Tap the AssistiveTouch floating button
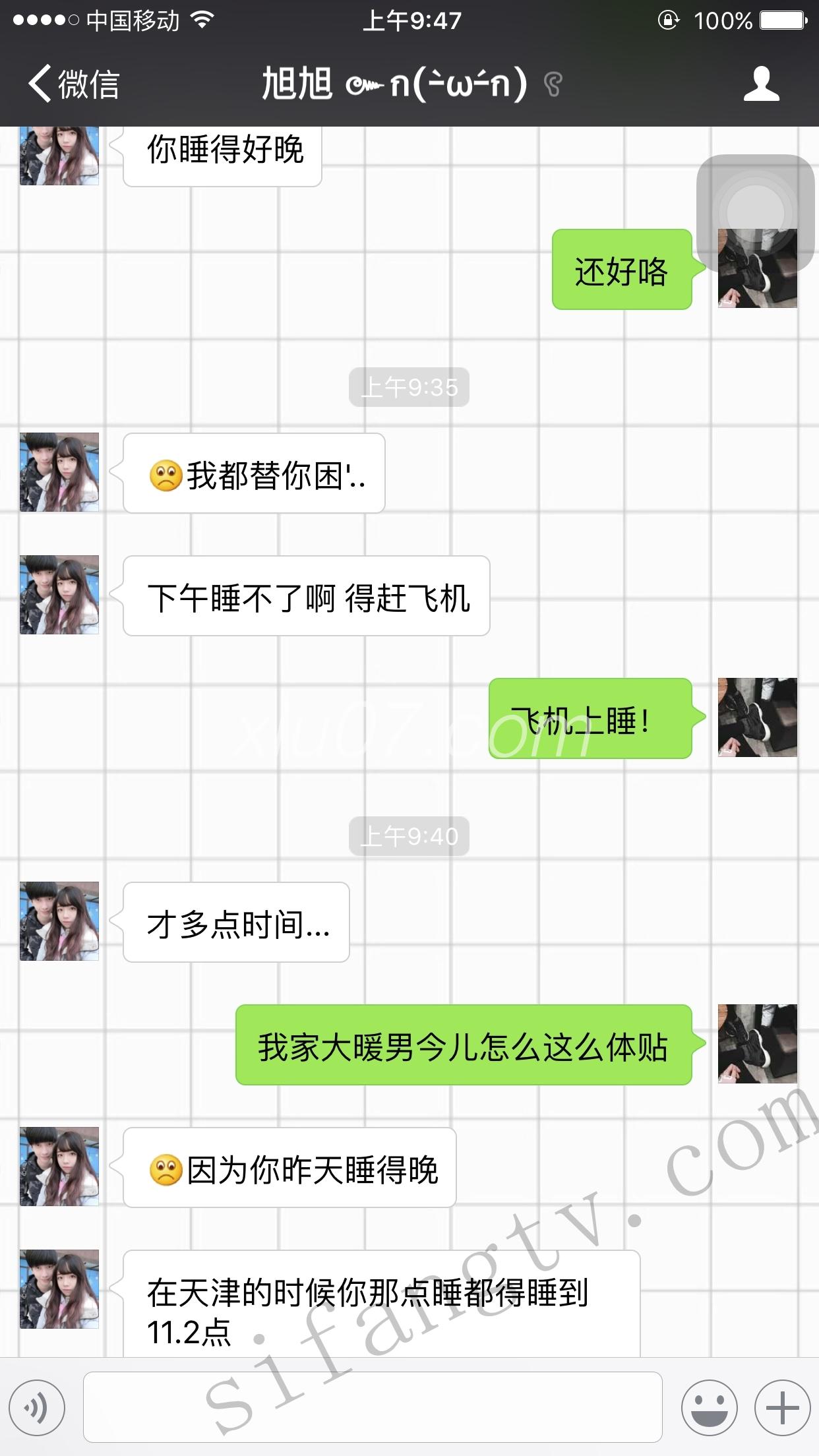819x1456 pixels. click(x=755, y=212)
